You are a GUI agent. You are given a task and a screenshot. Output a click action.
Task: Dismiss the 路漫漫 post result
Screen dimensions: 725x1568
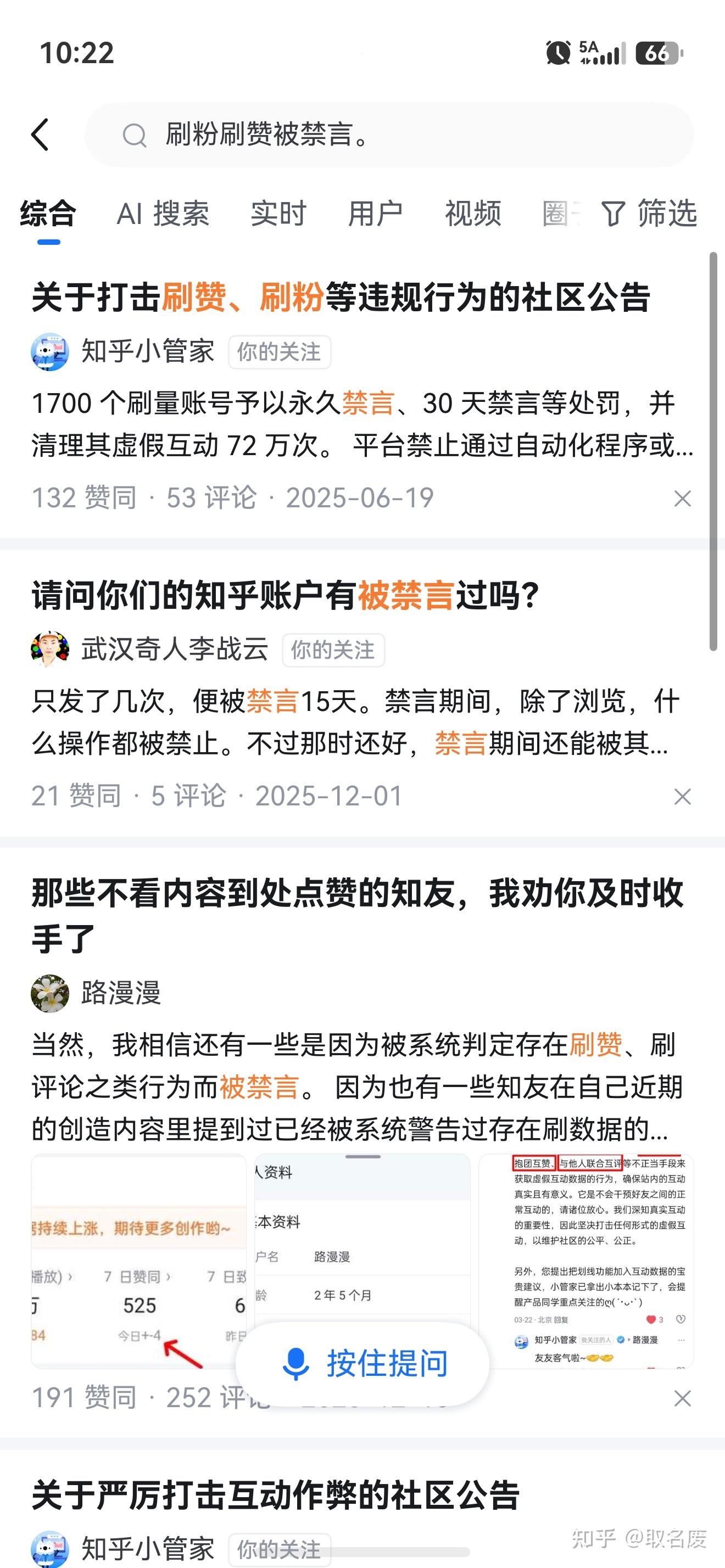[x=682, y=1398]
